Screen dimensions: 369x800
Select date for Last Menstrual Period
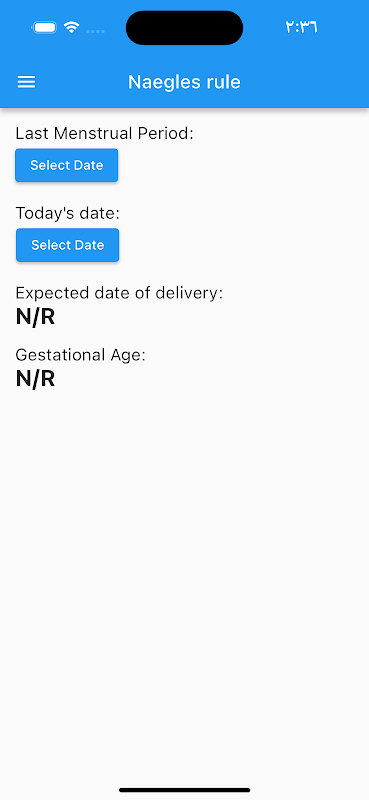pos(66,165)
